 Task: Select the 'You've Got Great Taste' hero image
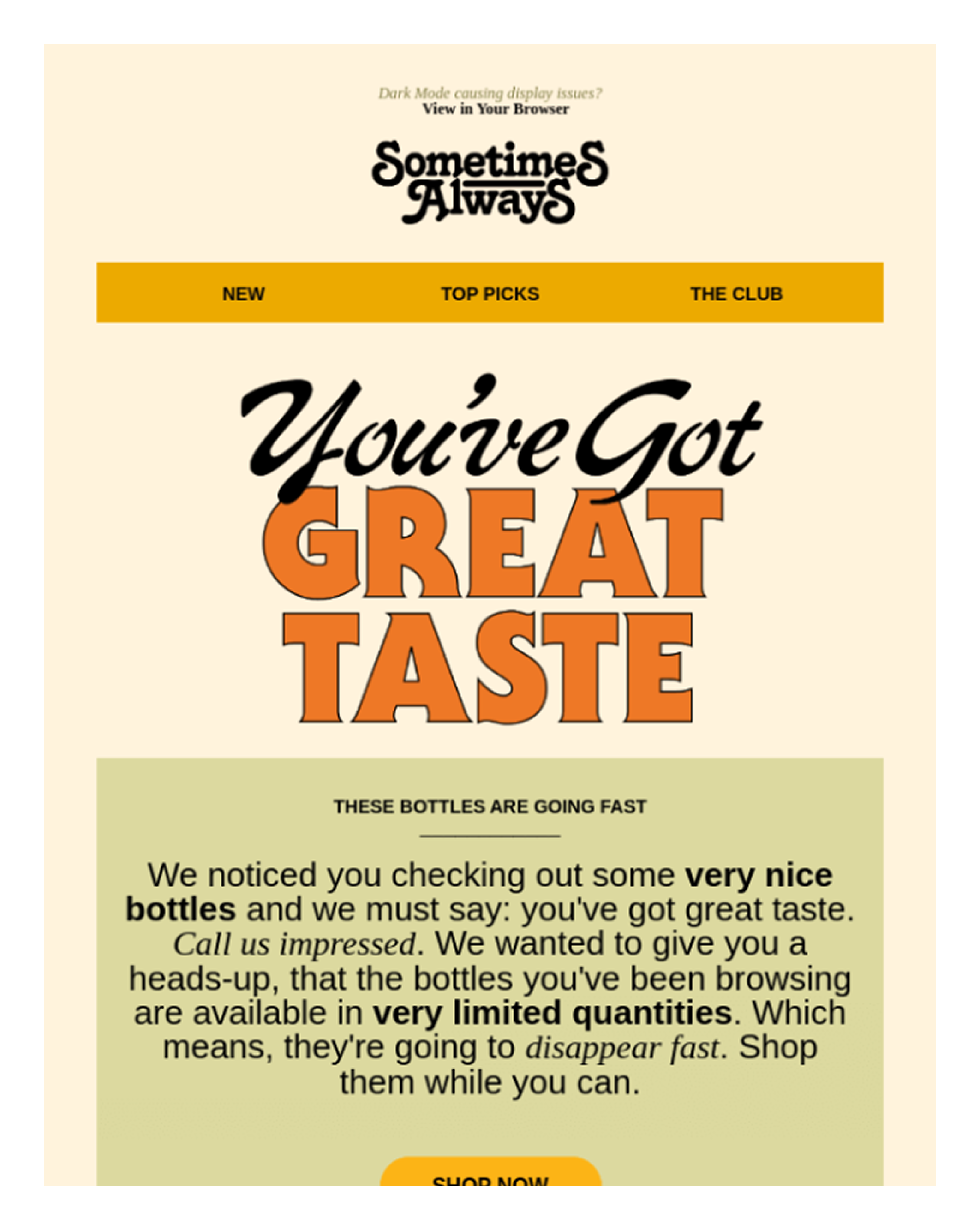[490, 548]
